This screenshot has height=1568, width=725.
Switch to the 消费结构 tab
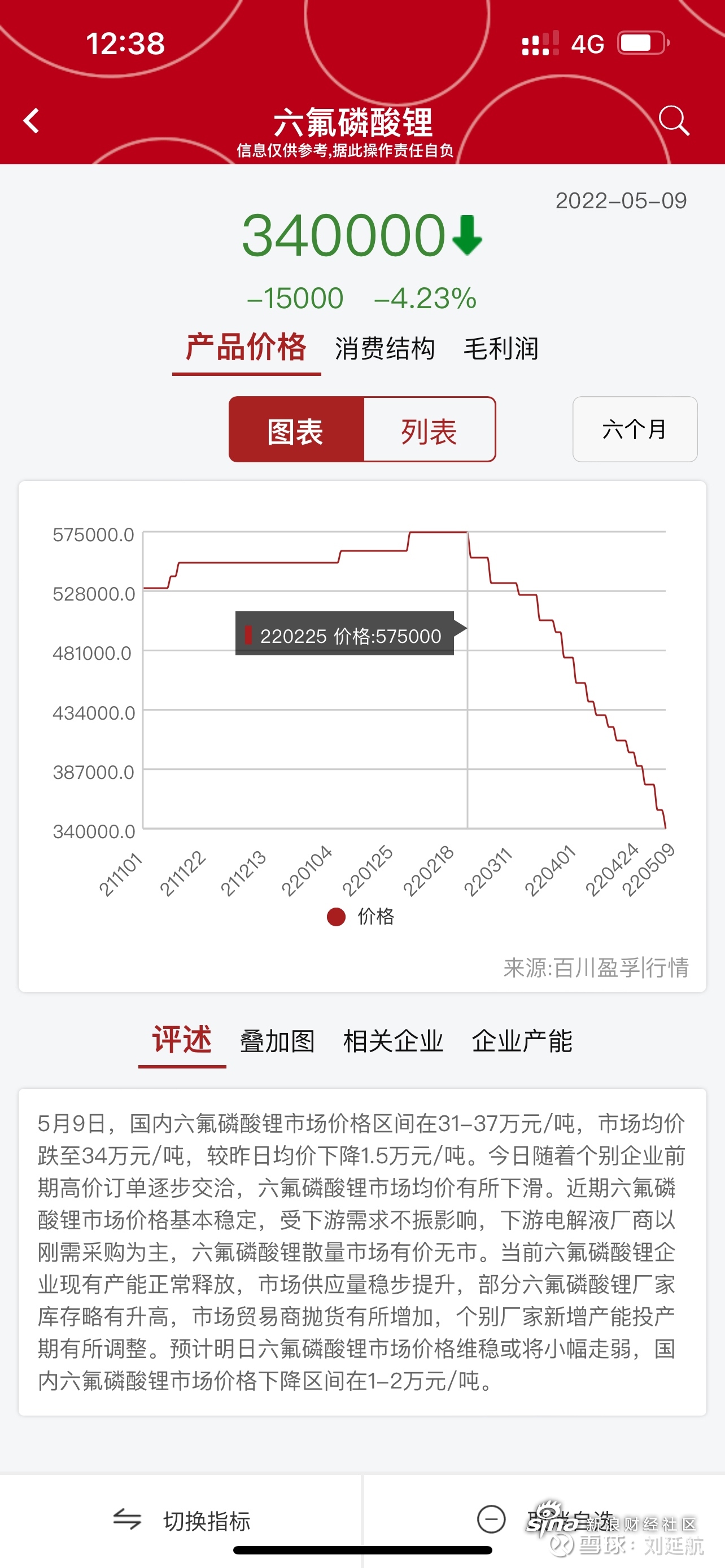pyautogui.click(x=385, y=349)
